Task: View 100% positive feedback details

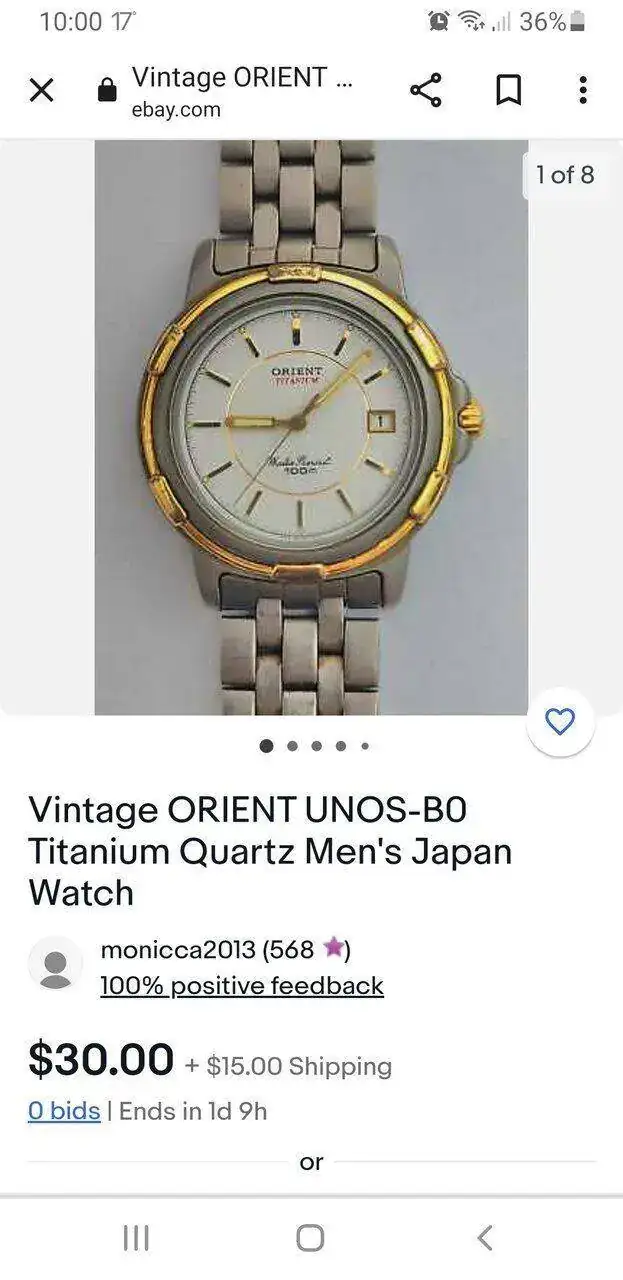Action: coord(241,986)
